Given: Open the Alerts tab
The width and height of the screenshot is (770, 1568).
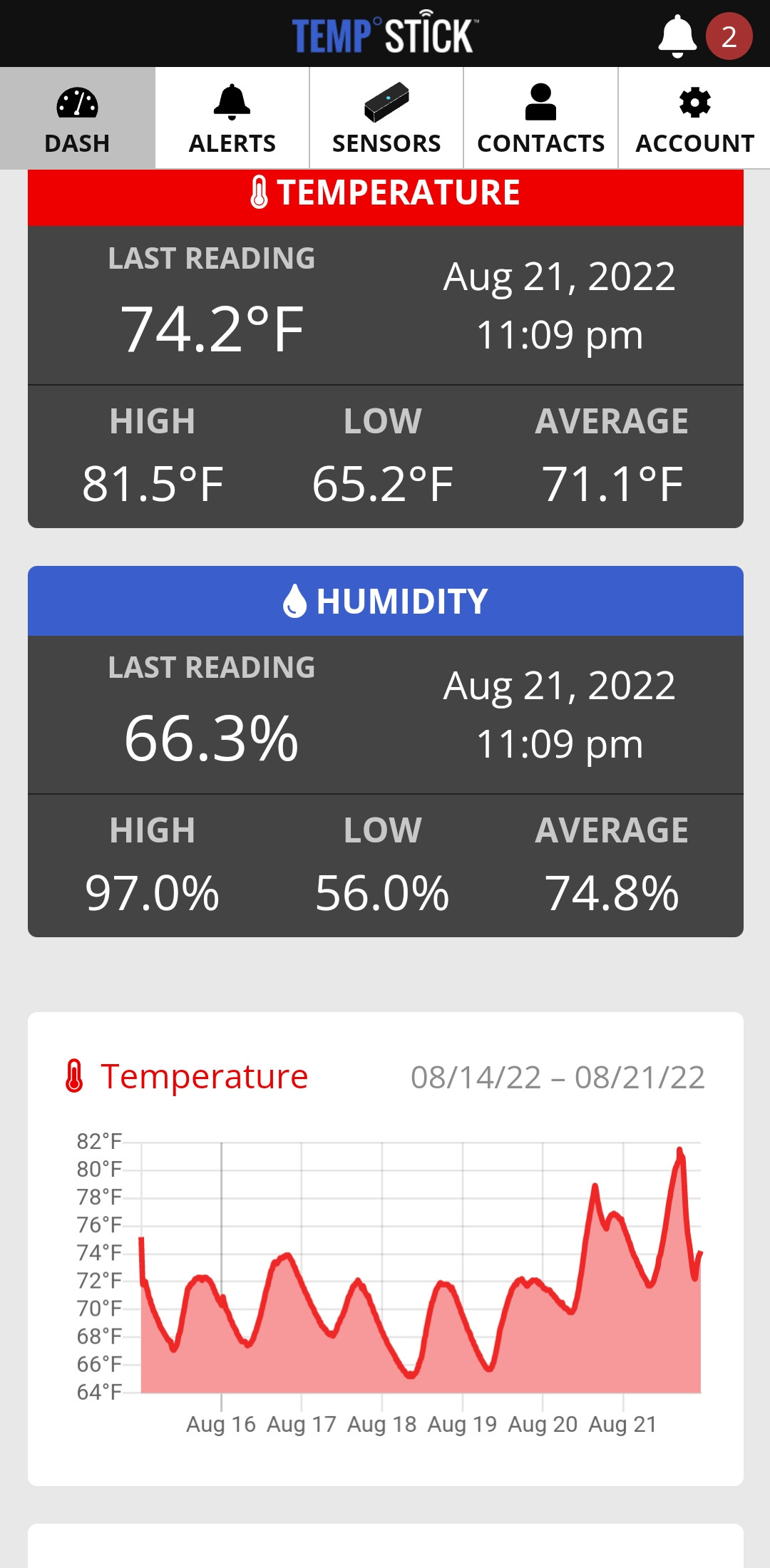Looking at the screenshot, I should [x=232, y=118].
